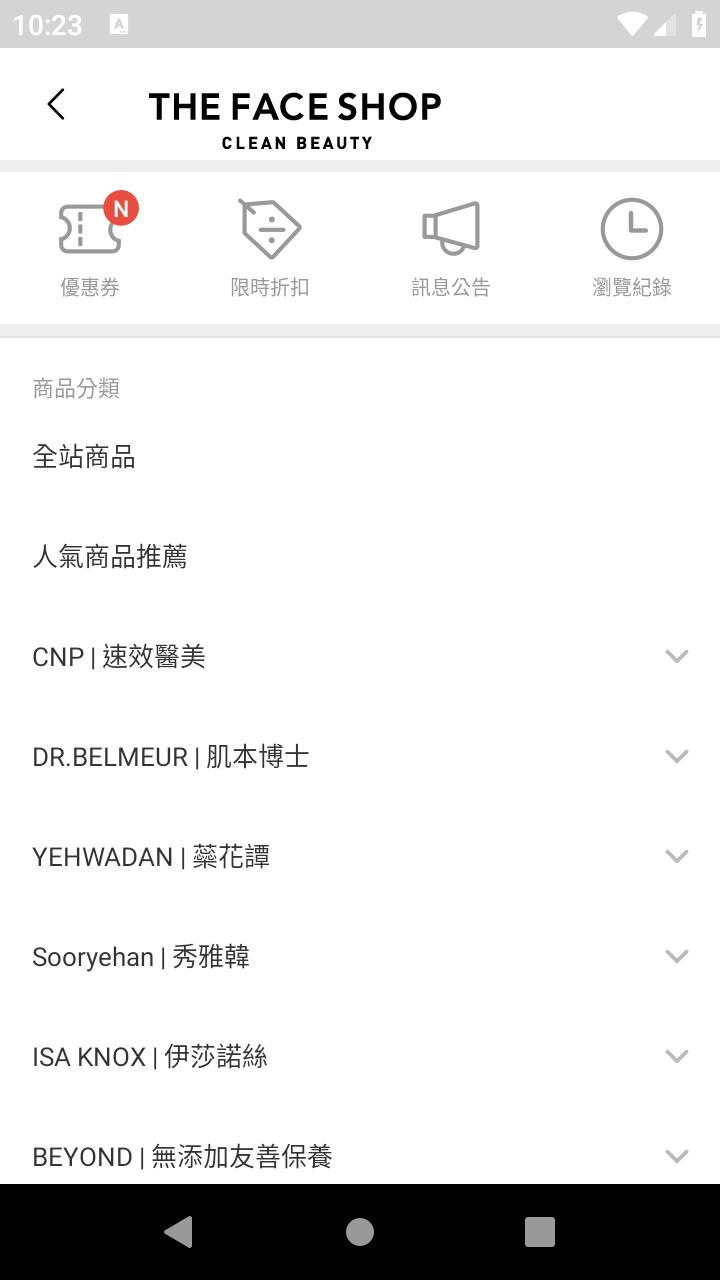
Task: Expand the CNP | 速效醫美 category
Action: tap(676, 657)
